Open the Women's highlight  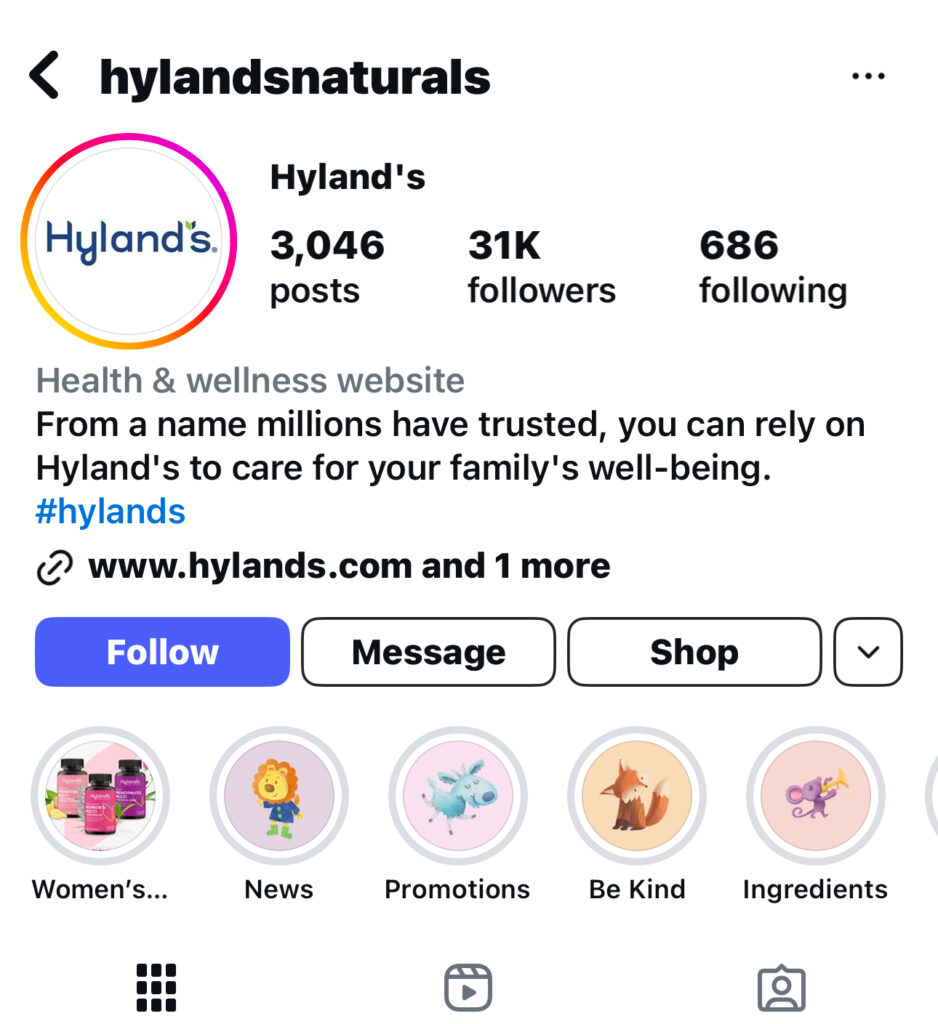[x=100, y=796]
